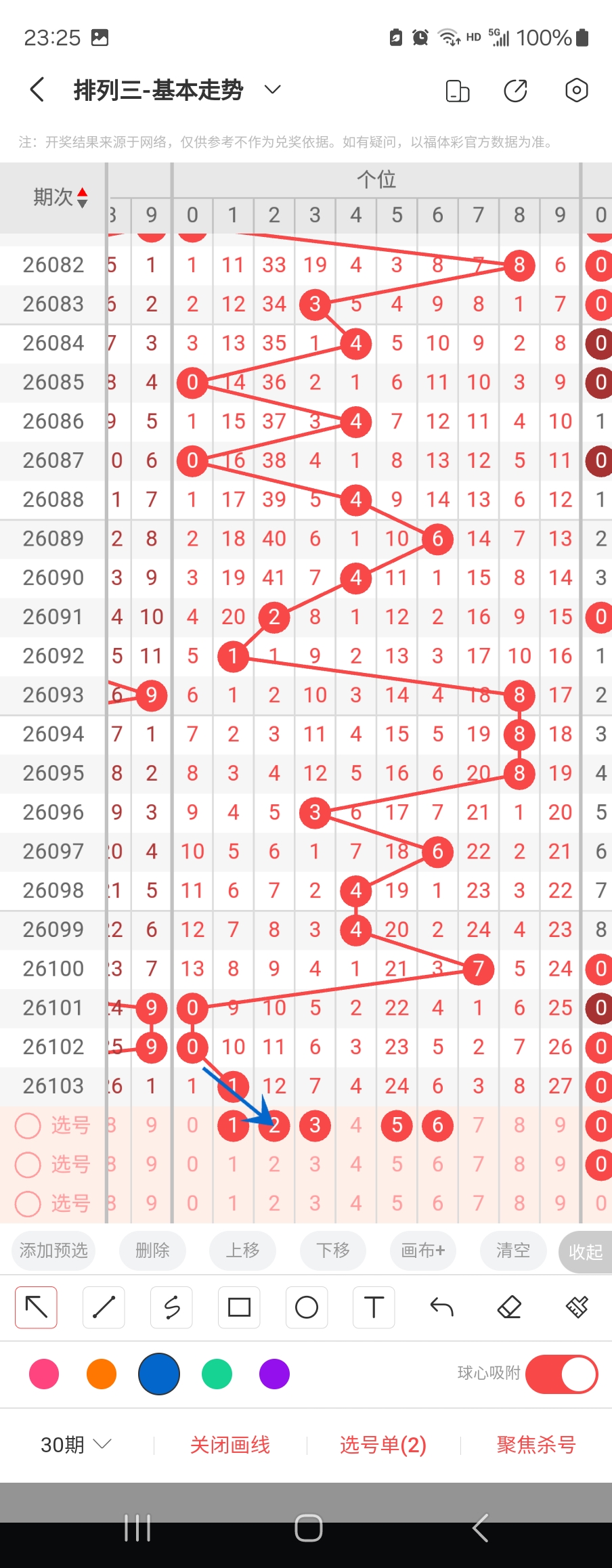
Task: Turn off the 球心吸附 switch
Action: 561,1374
